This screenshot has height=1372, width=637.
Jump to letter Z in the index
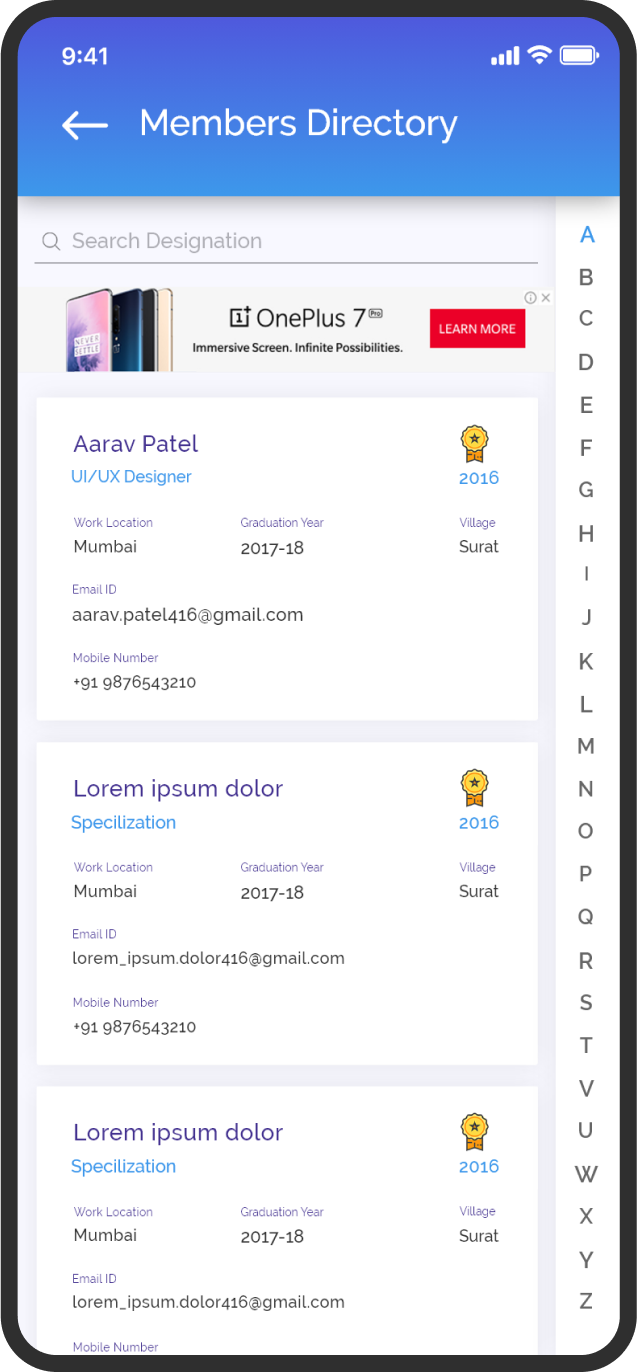(586, 1300)
